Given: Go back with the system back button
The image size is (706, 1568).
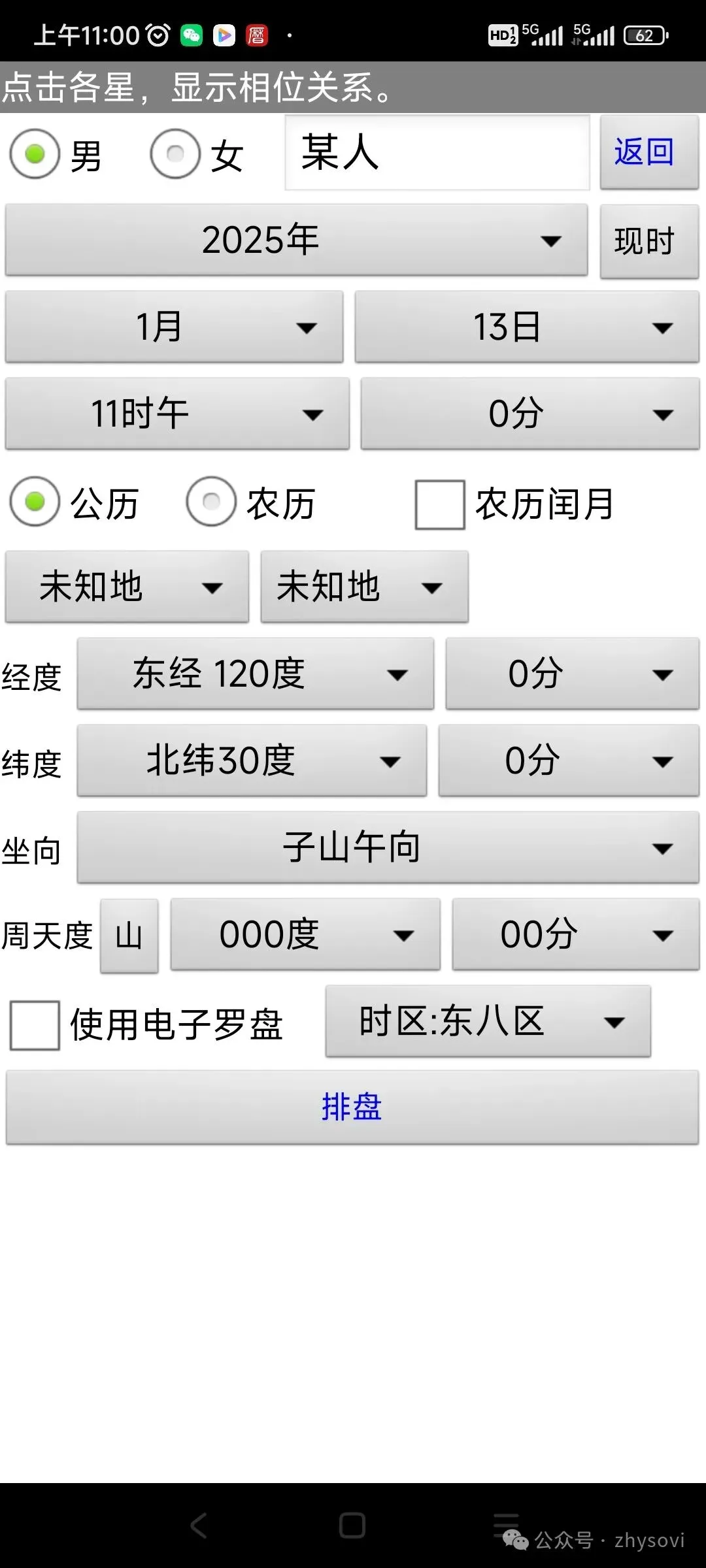Looking at the screenshot, I should point(199,1526).
